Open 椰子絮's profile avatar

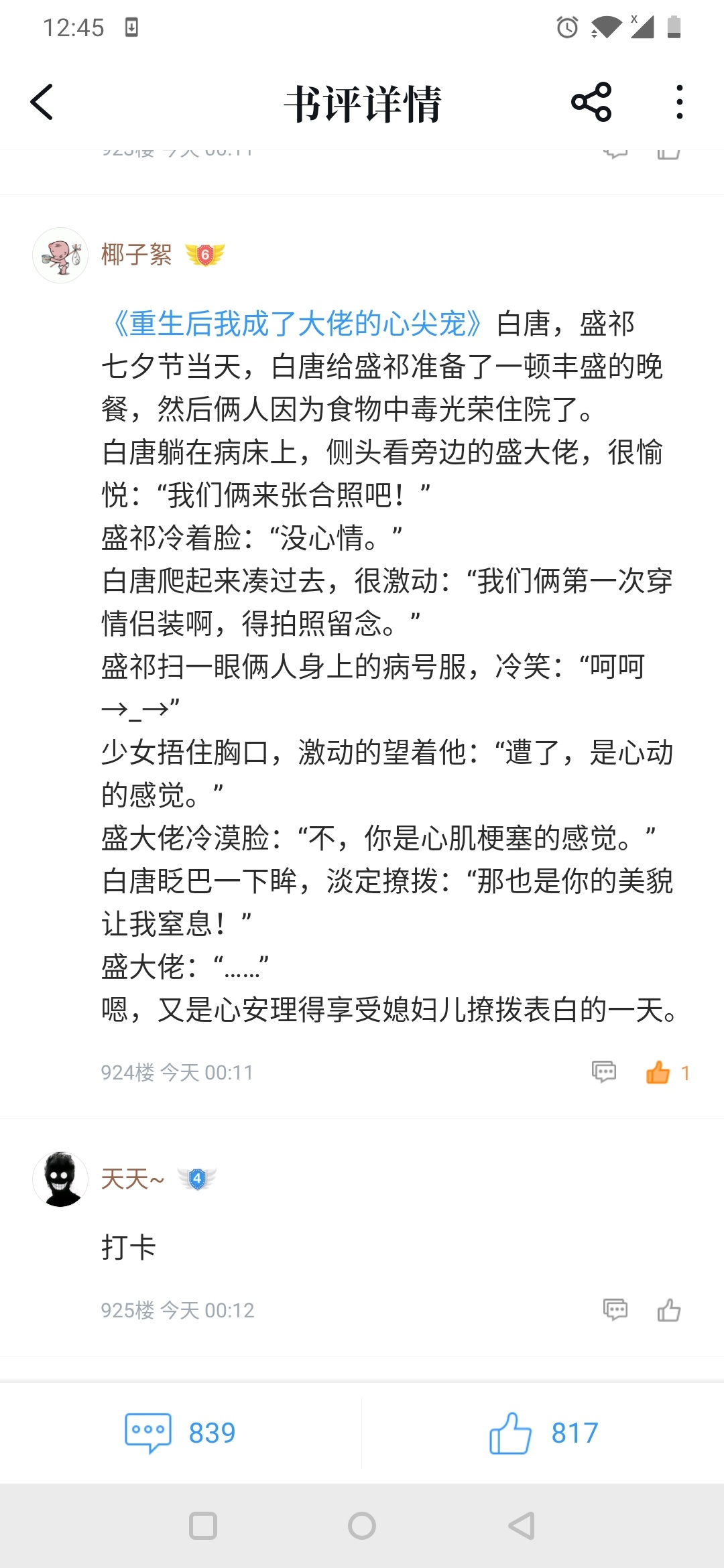(60, 255)
